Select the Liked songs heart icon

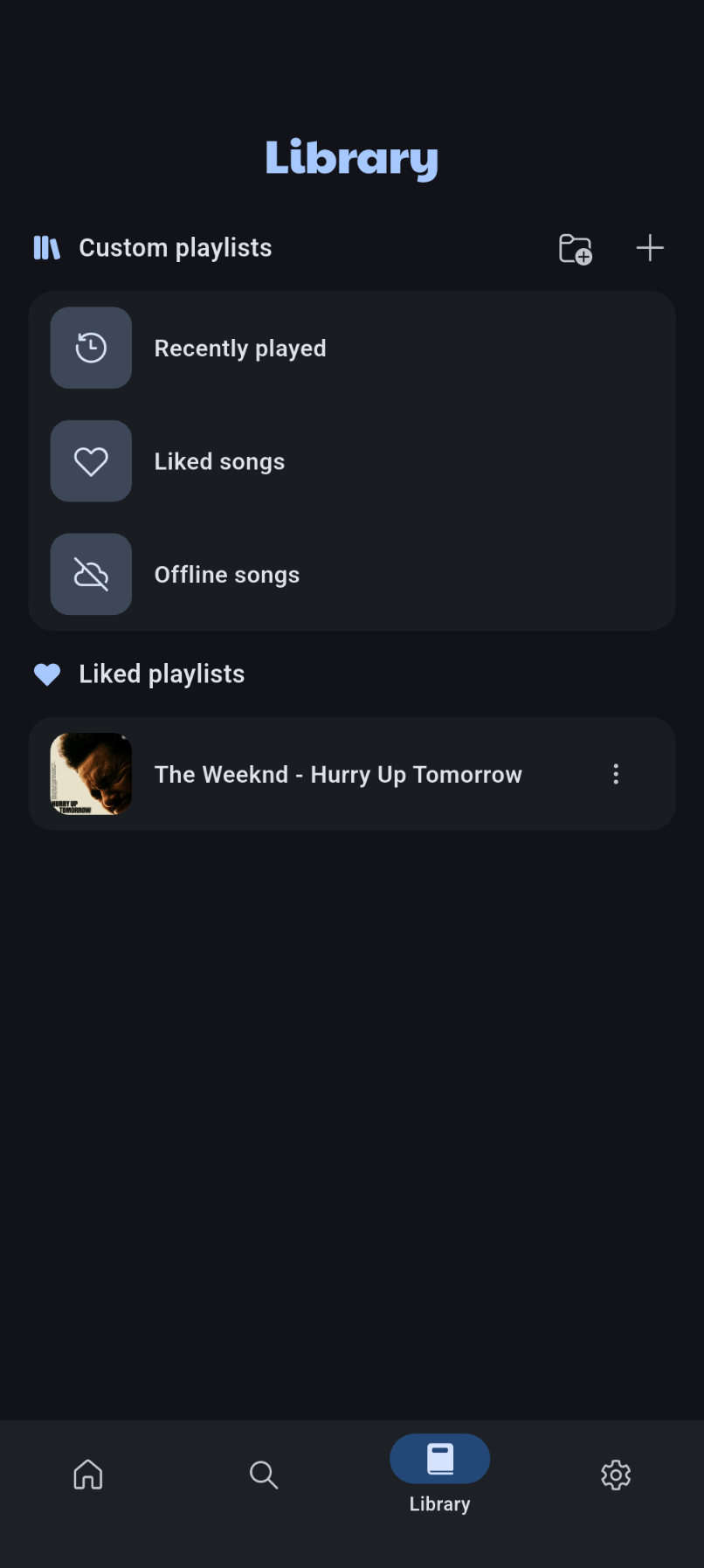coord(90,460)
